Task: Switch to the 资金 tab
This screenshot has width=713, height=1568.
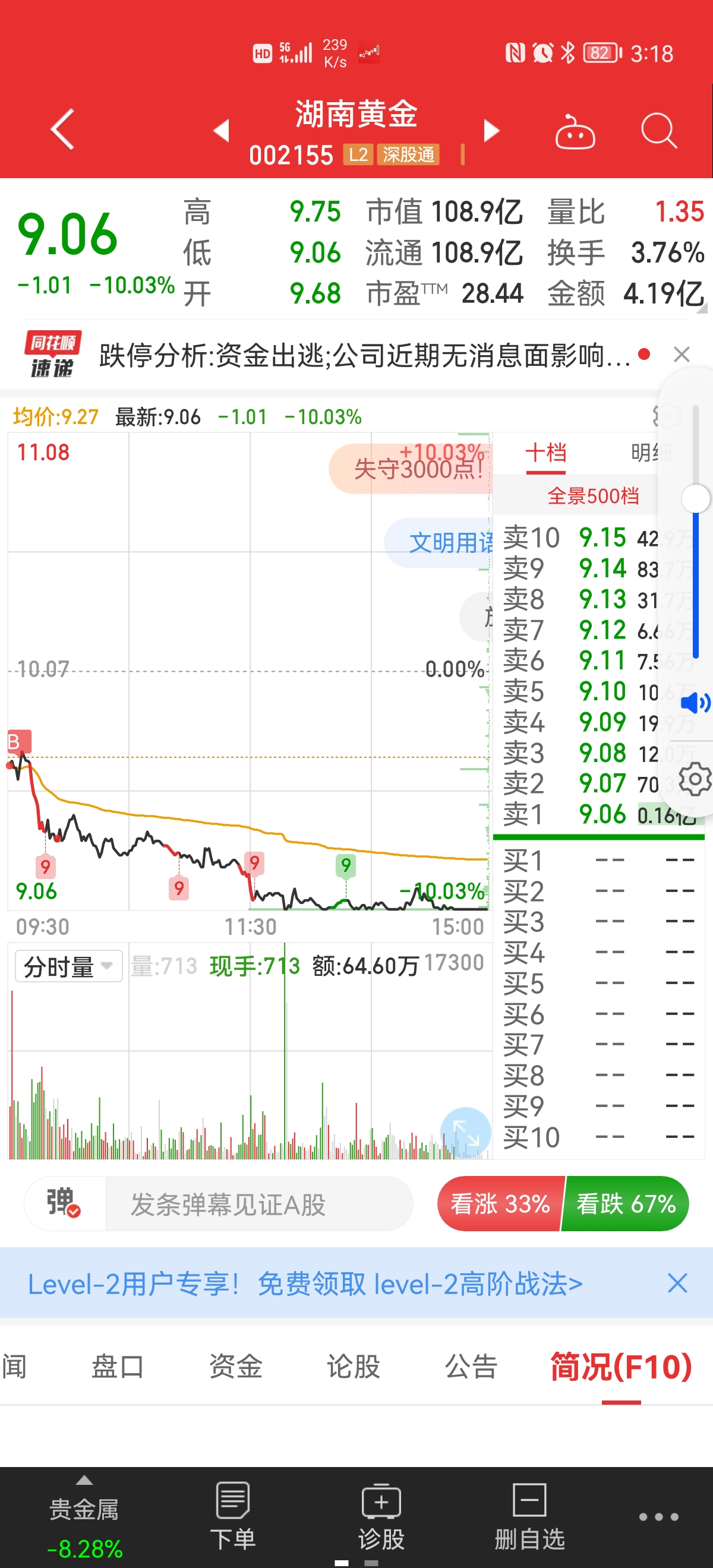Action: click(236, 1367)
